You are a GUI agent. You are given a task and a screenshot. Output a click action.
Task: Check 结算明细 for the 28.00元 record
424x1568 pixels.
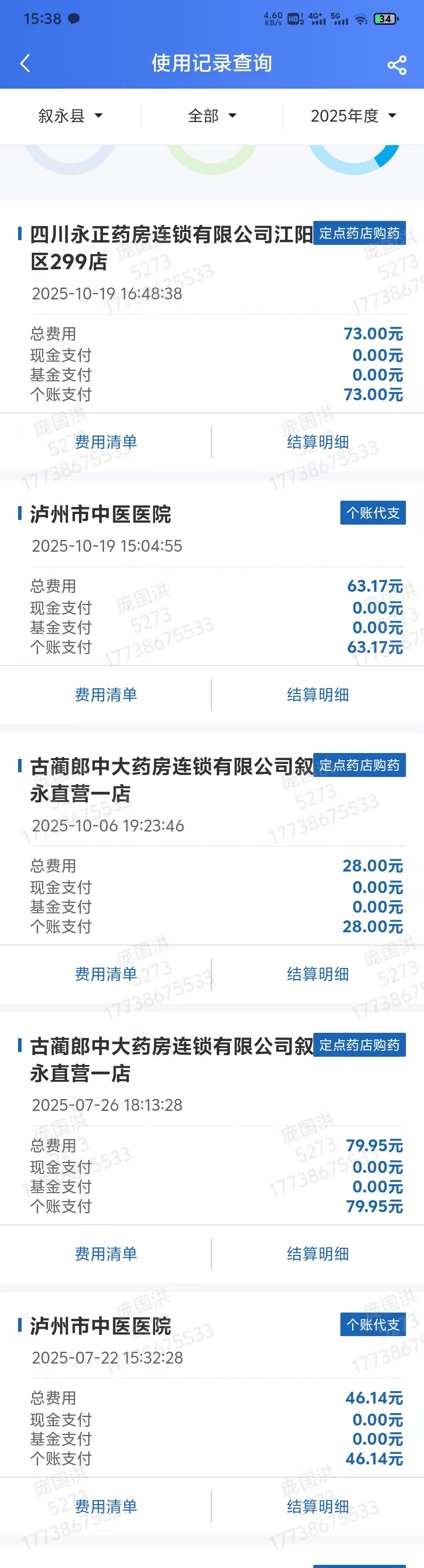tap(317, 974)
